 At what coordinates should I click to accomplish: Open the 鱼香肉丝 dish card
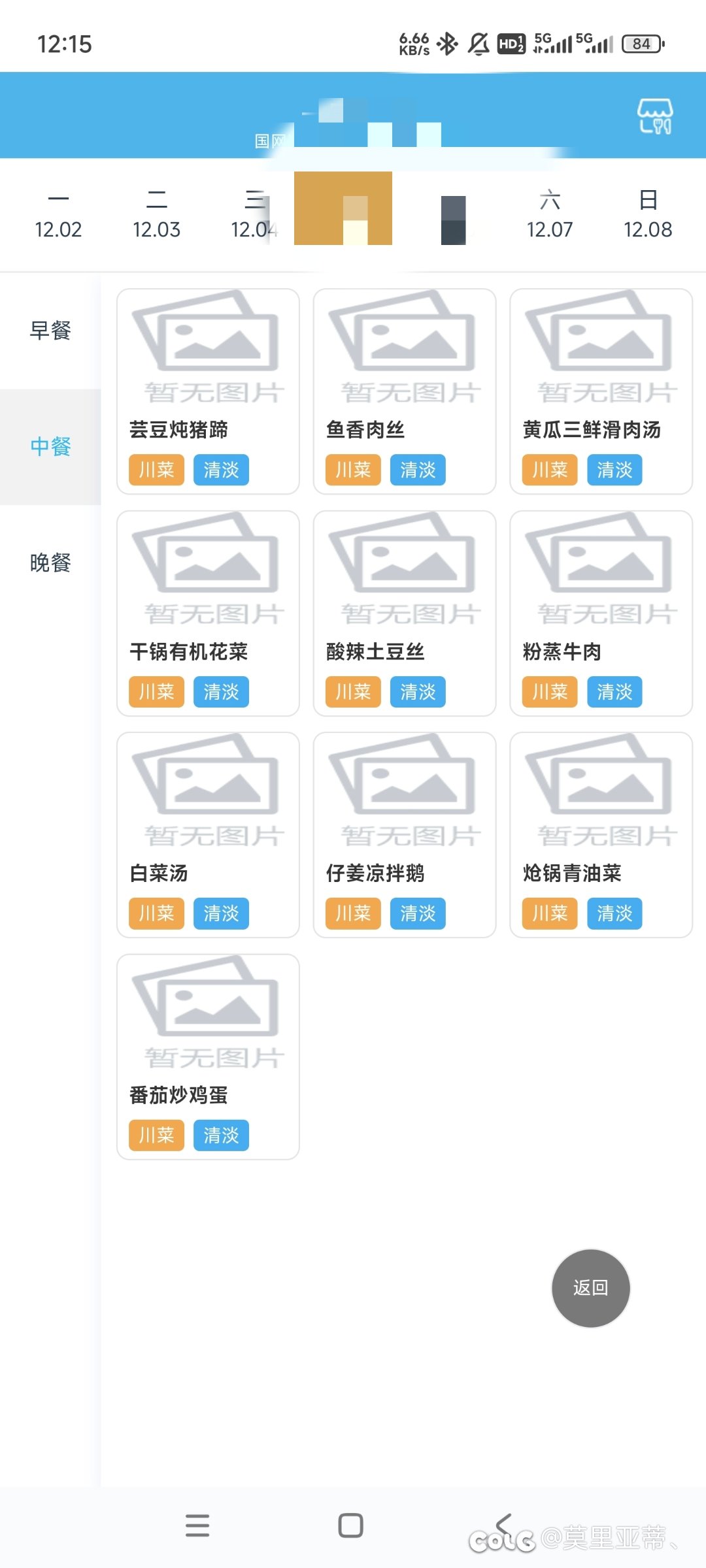point(405,391)
